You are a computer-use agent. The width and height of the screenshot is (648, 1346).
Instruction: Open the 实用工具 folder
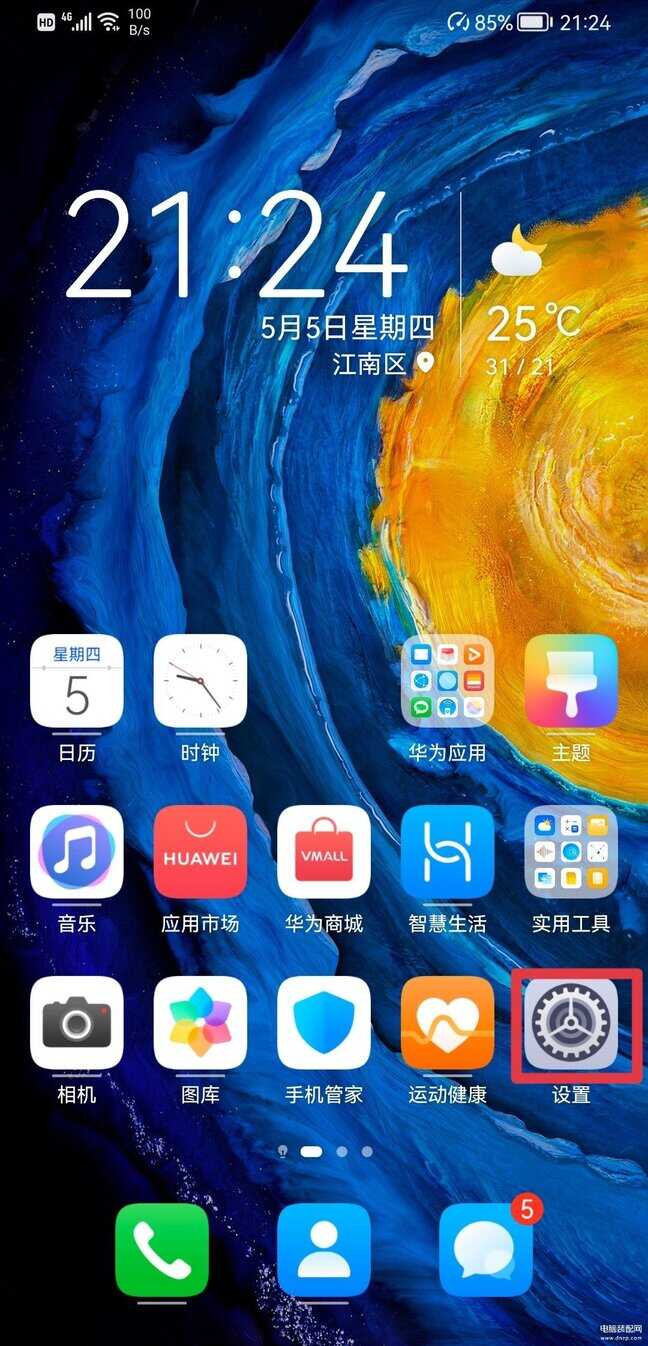[571, 852]
